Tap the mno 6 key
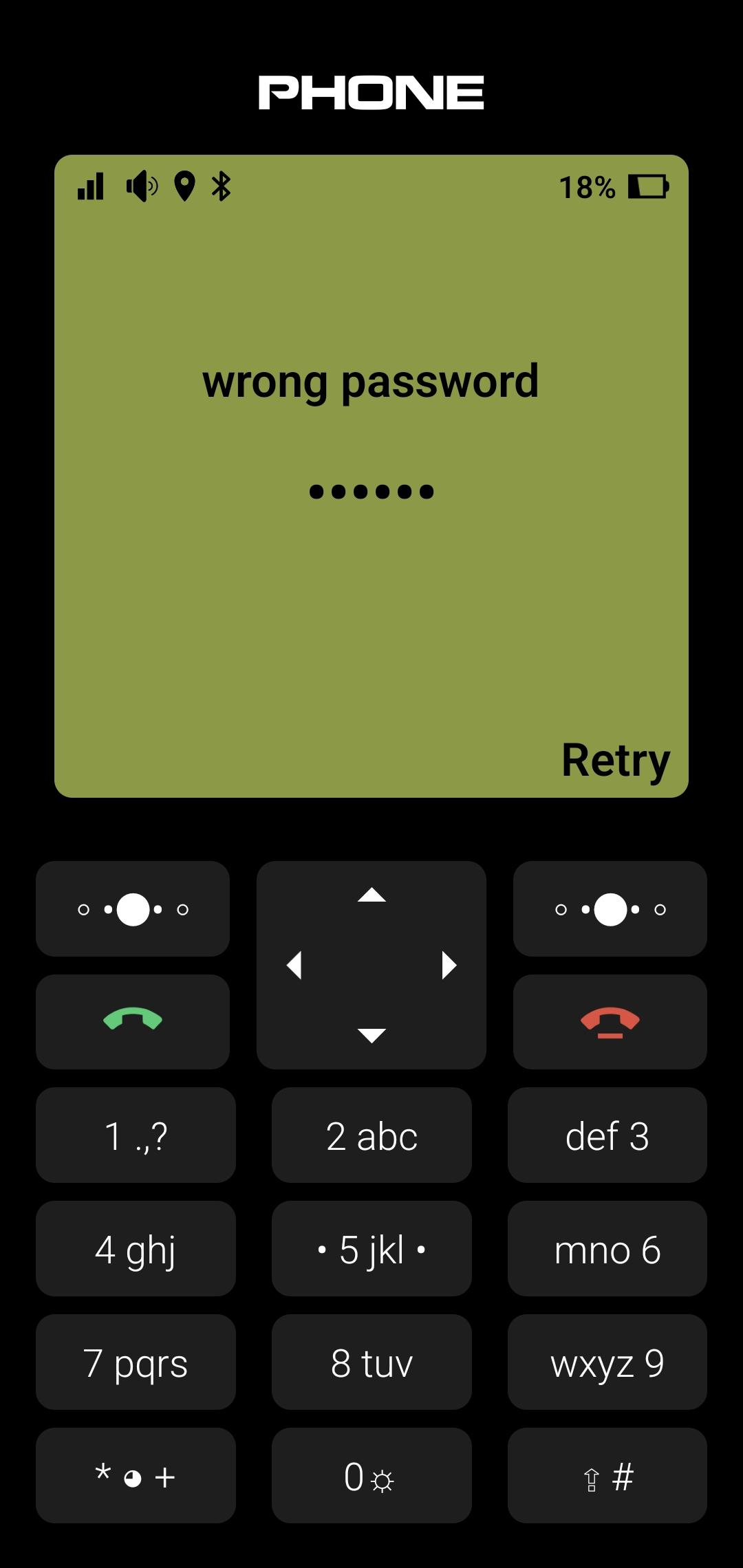 [607, 1249]
